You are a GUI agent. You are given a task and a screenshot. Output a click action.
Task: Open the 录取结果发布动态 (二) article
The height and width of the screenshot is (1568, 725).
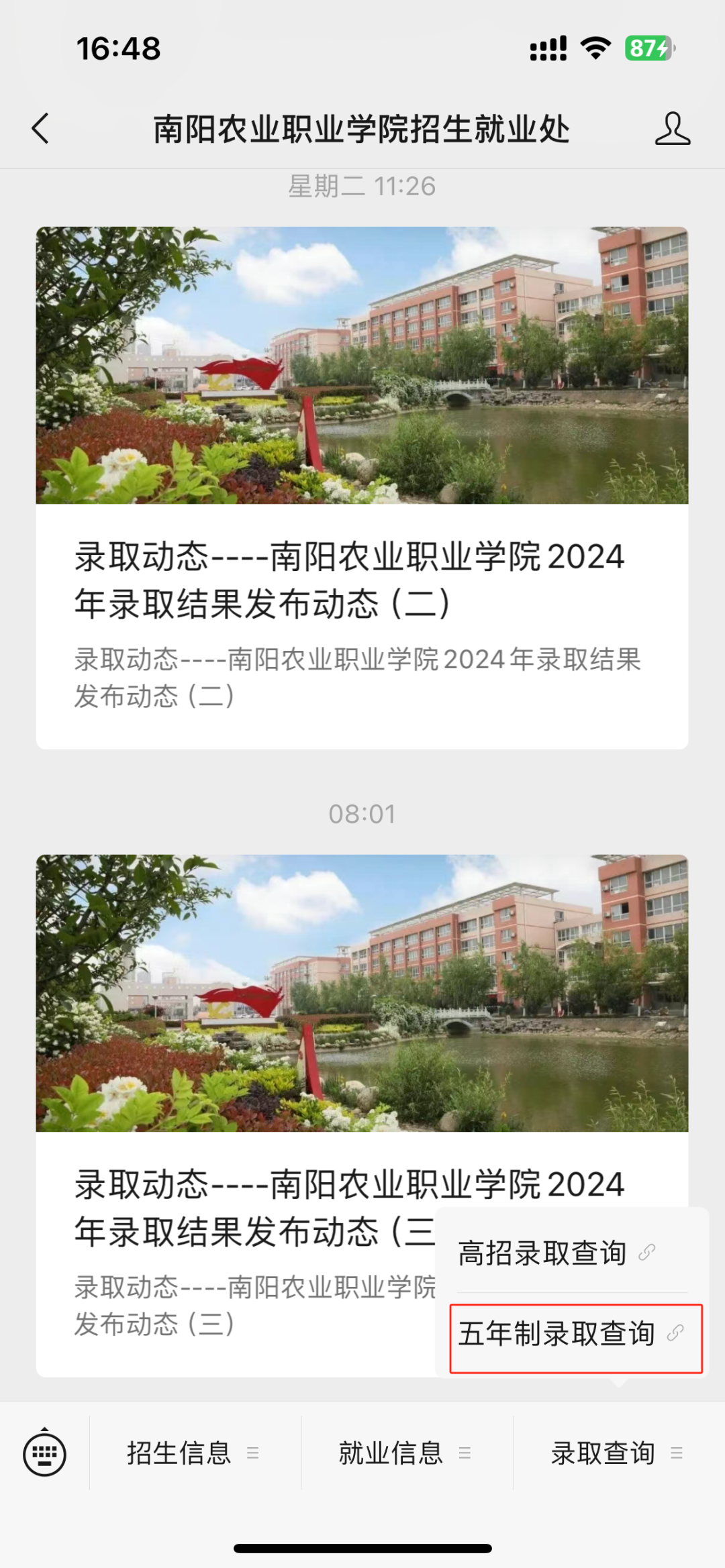361,488
